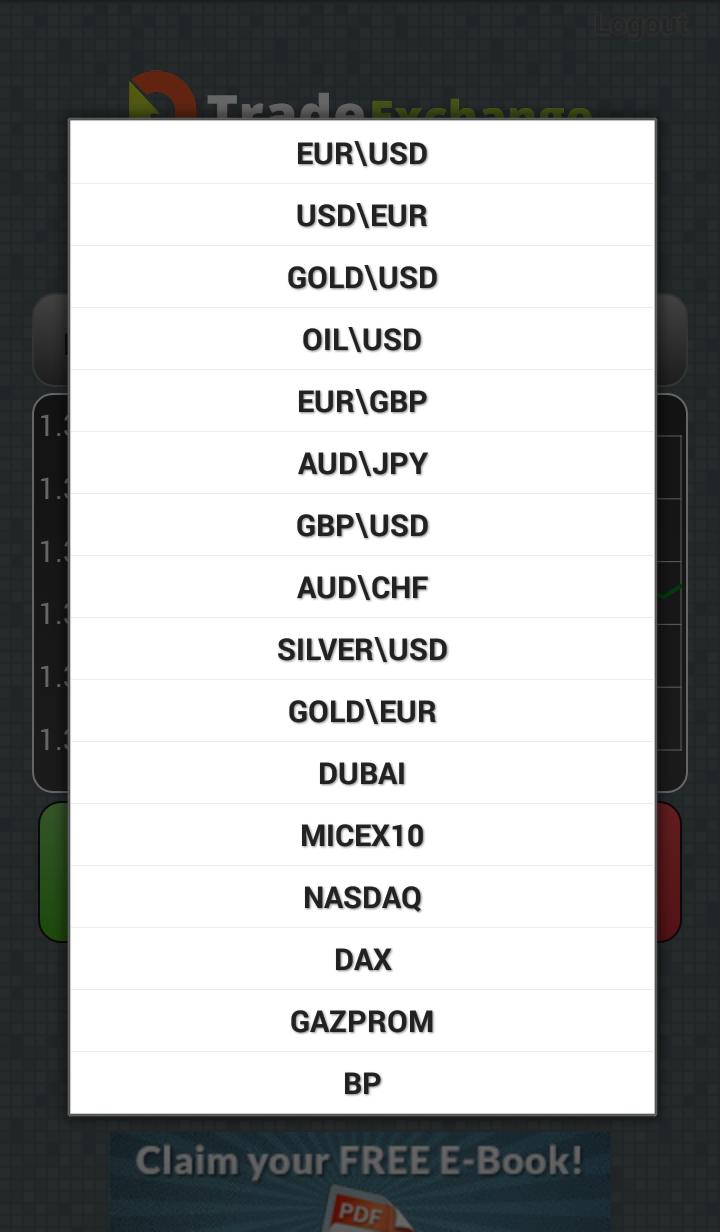This screenshot has height=1232, width=720.
Task: Select GOLD\EUR from the picker
Action: coord(362,711)
